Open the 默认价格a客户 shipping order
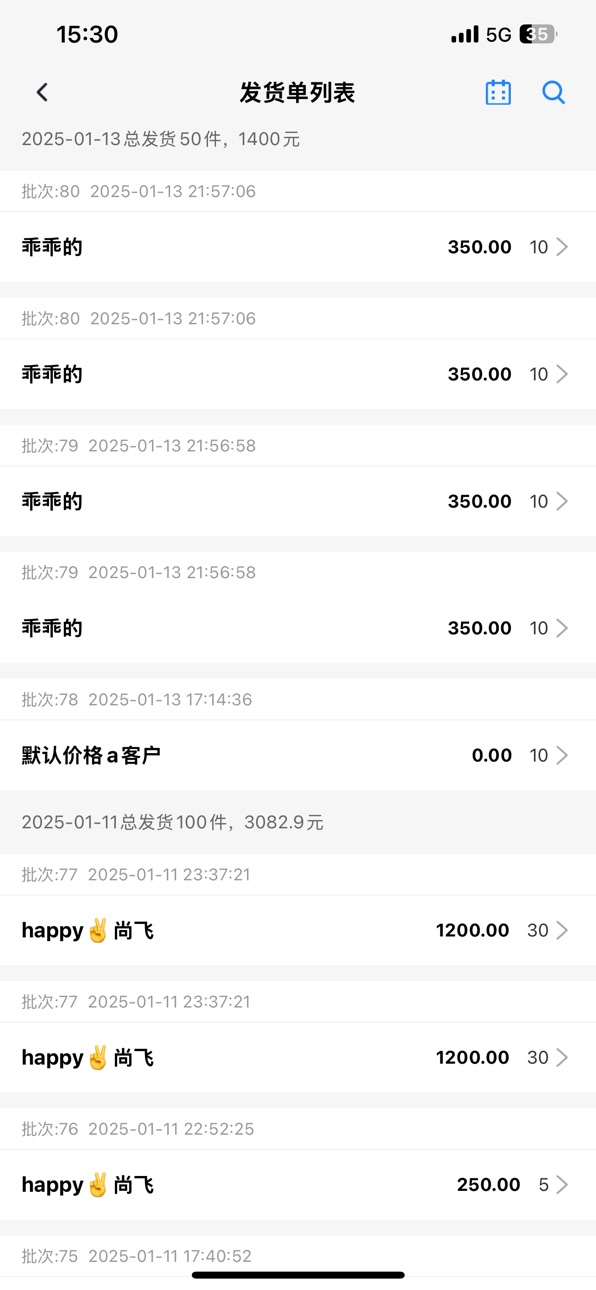The width and height of the screenshot is (596, 1290). point(298,755)
